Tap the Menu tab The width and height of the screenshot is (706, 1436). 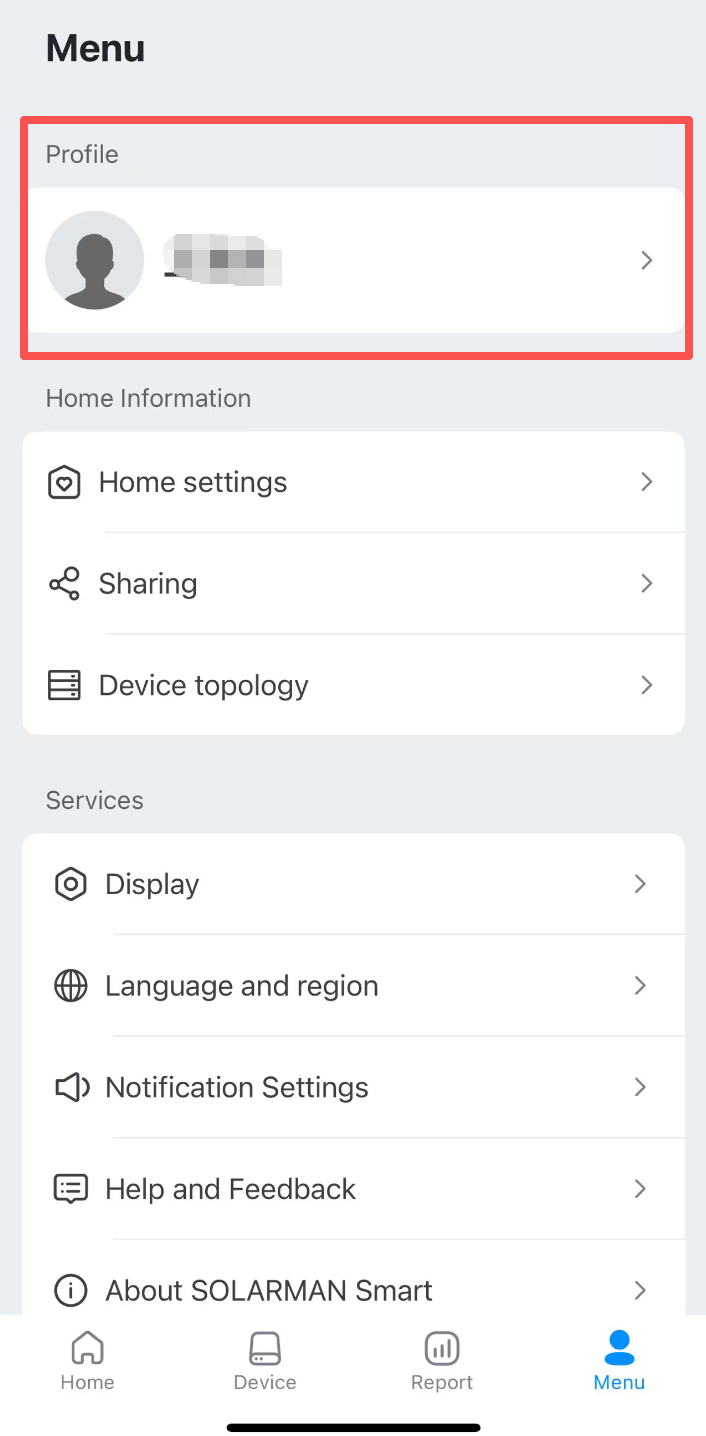tap(619, 1362)
